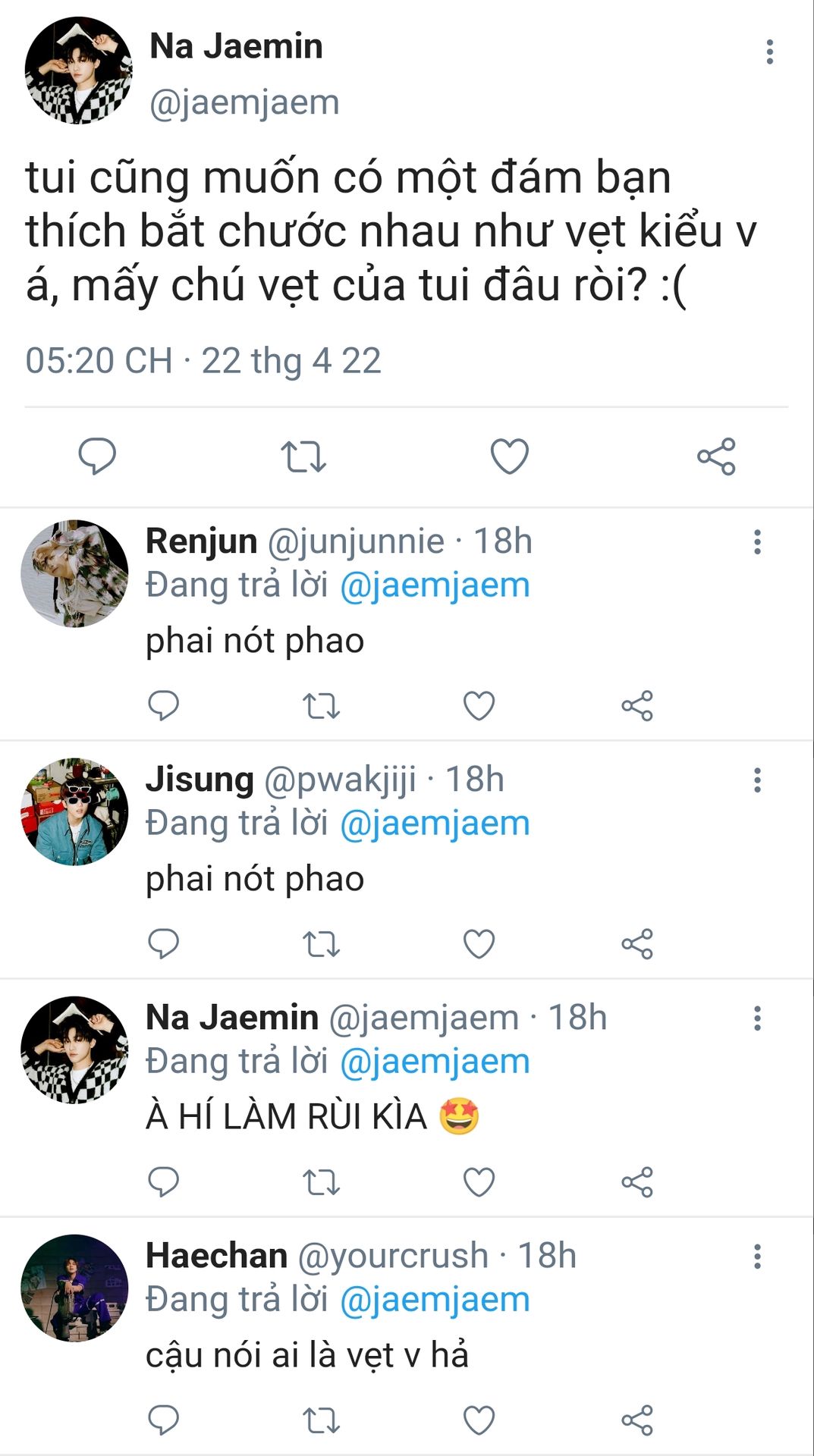Like Renjun's reply
Screen dimensions: 814x1456
click(479, 706)
